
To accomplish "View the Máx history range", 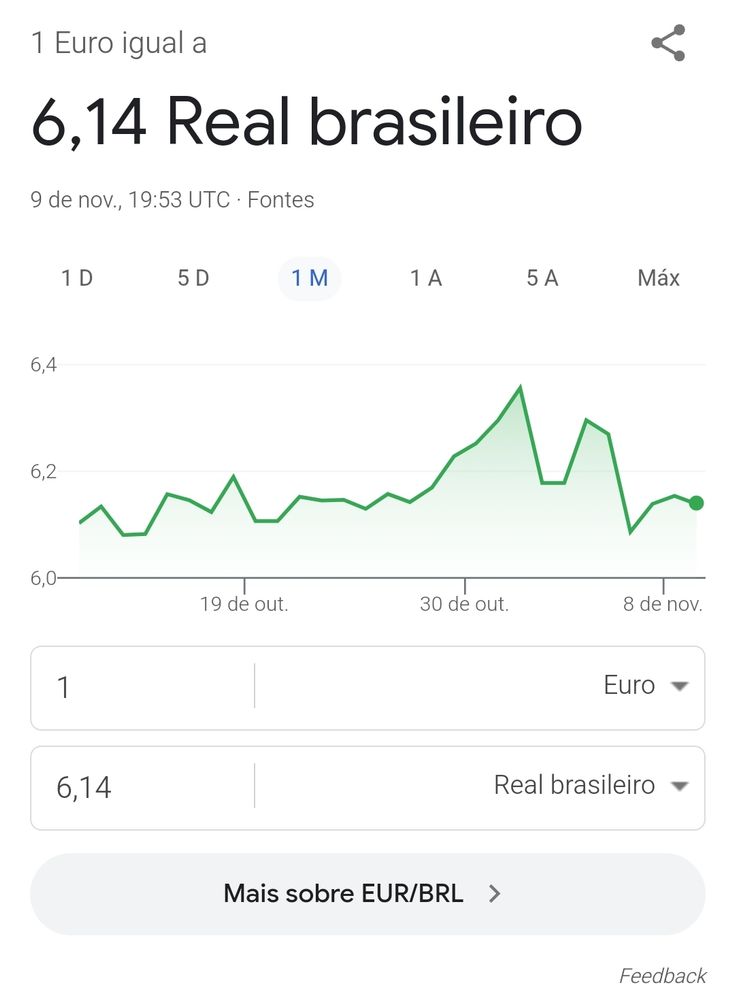I will (658, 278).
